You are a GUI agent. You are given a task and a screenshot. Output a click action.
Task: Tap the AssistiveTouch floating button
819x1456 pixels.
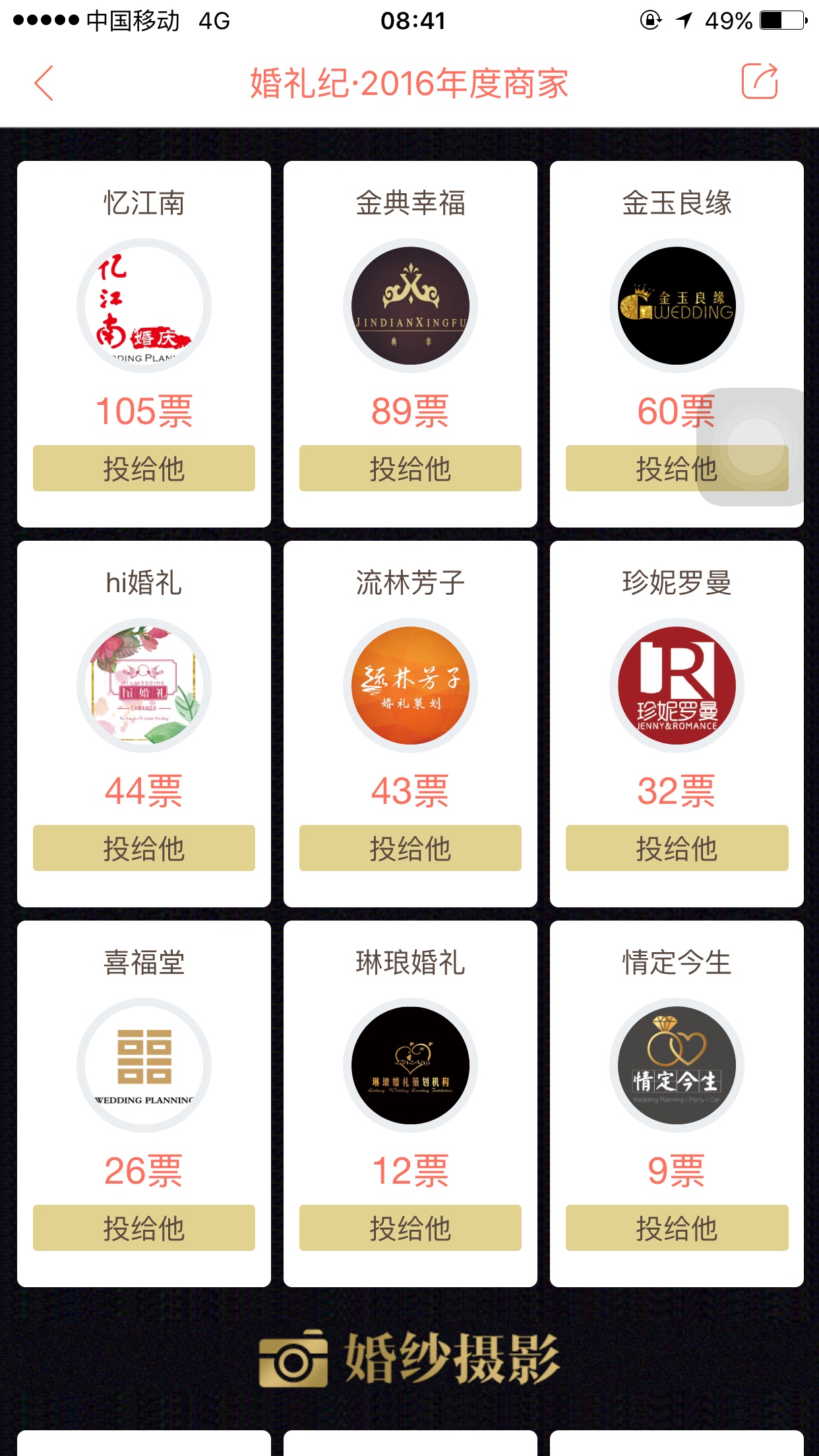coord(754,446)
